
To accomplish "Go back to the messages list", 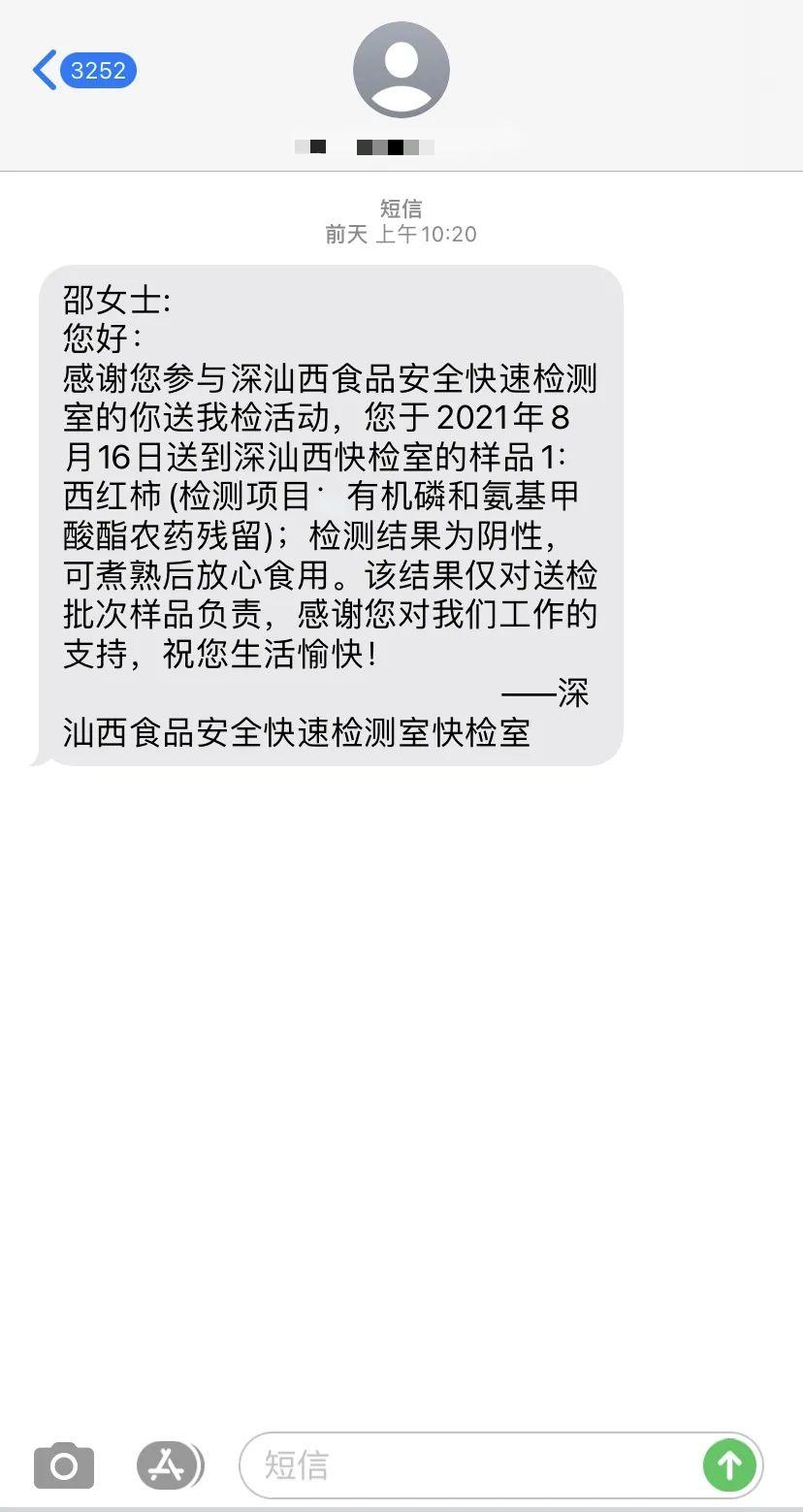I will pos(82,70).
